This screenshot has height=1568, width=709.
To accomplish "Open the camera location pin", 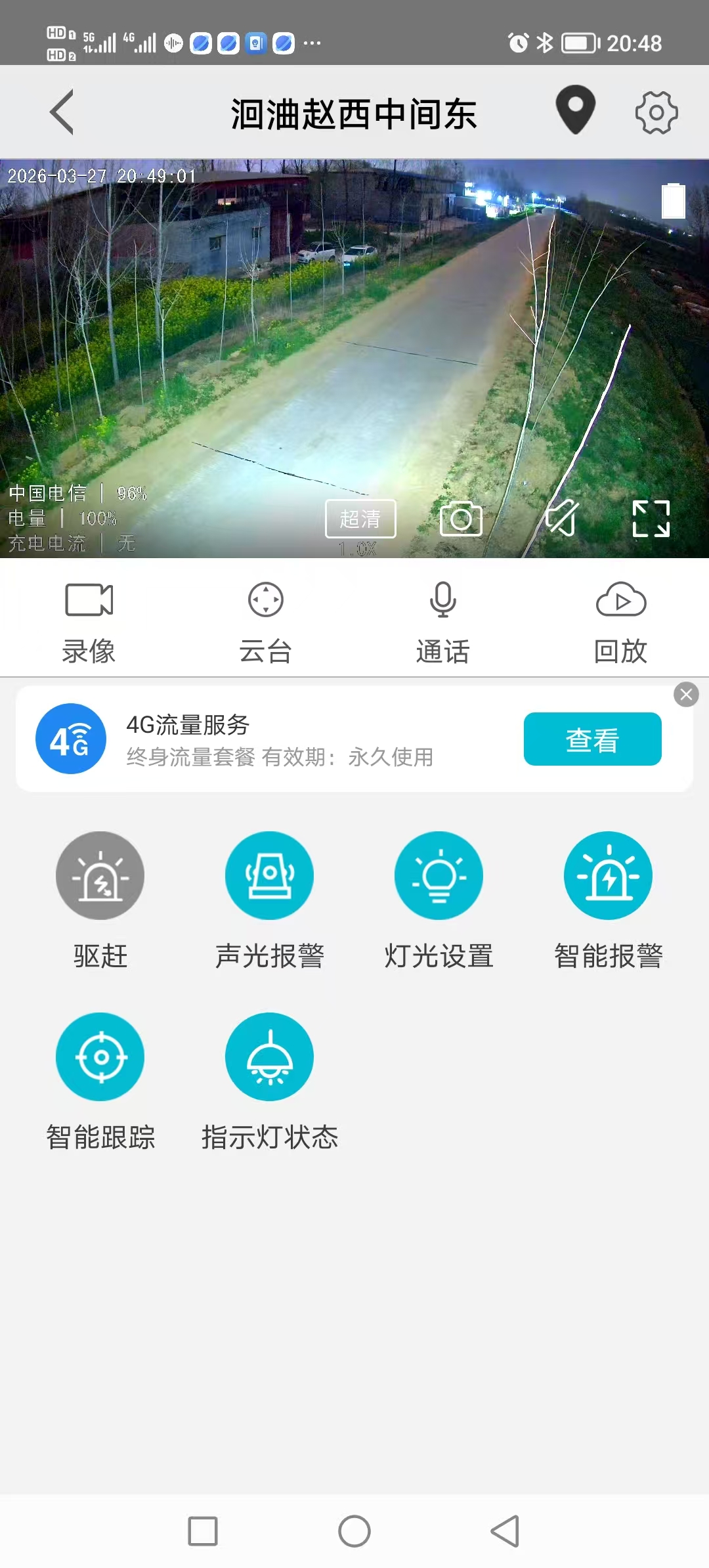I will [575, 110].
